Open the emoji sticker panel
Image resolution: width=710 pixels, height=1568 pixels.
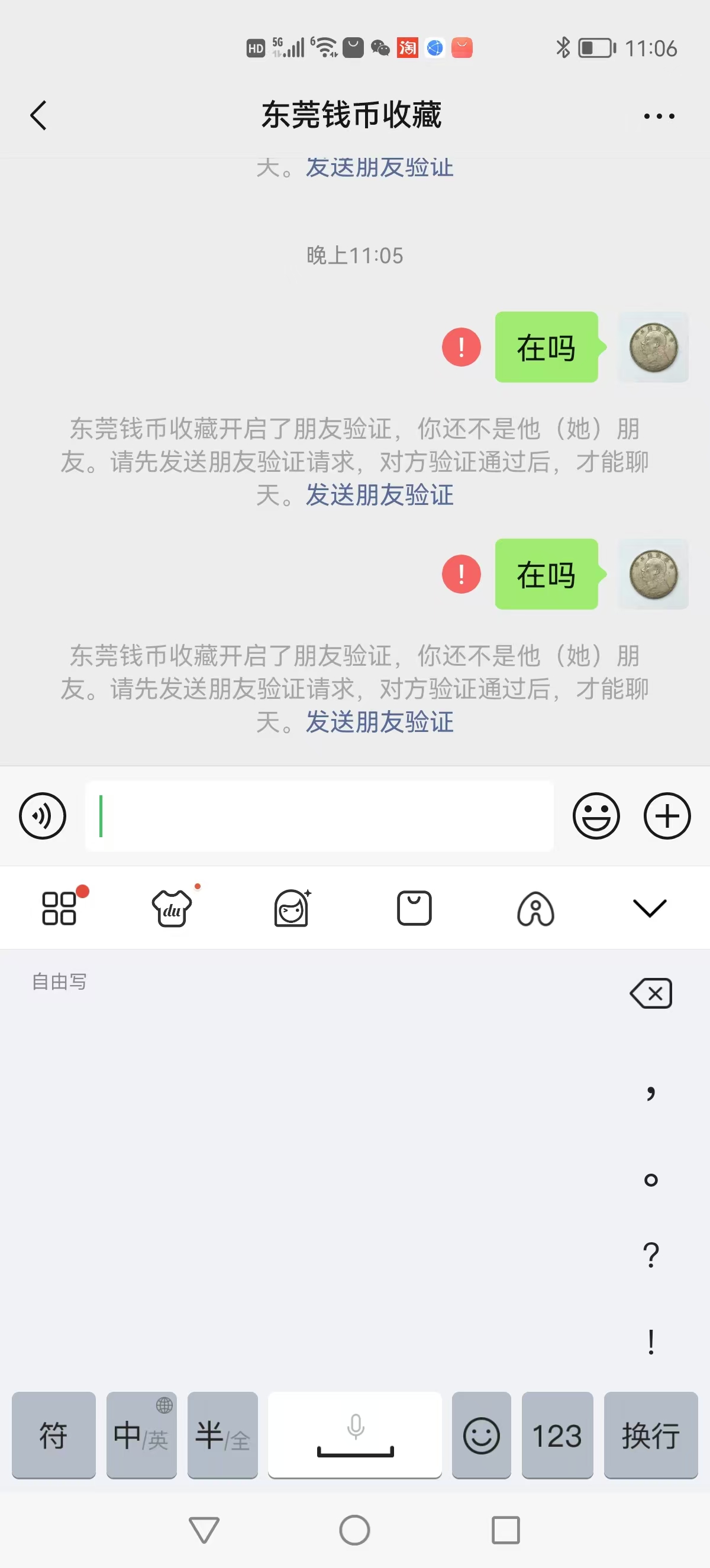point(596,816)
